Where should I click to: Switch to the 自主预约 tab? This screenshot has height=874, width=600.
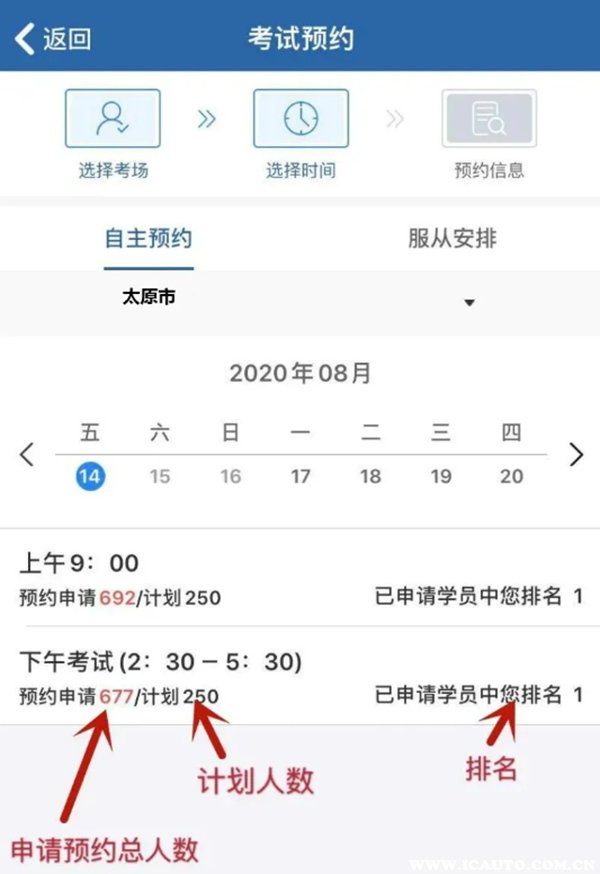pos(148,239)
